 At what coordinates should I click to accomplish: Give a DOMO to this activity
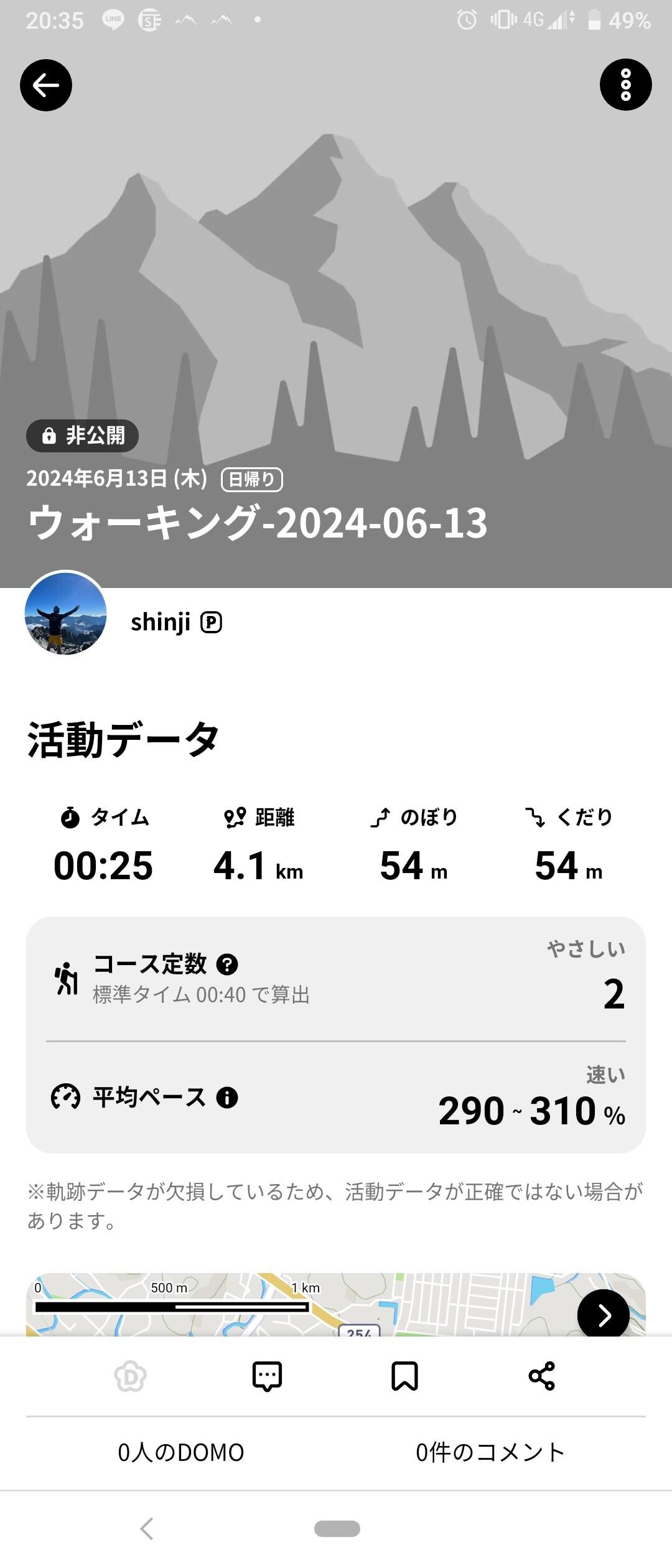131,1376
